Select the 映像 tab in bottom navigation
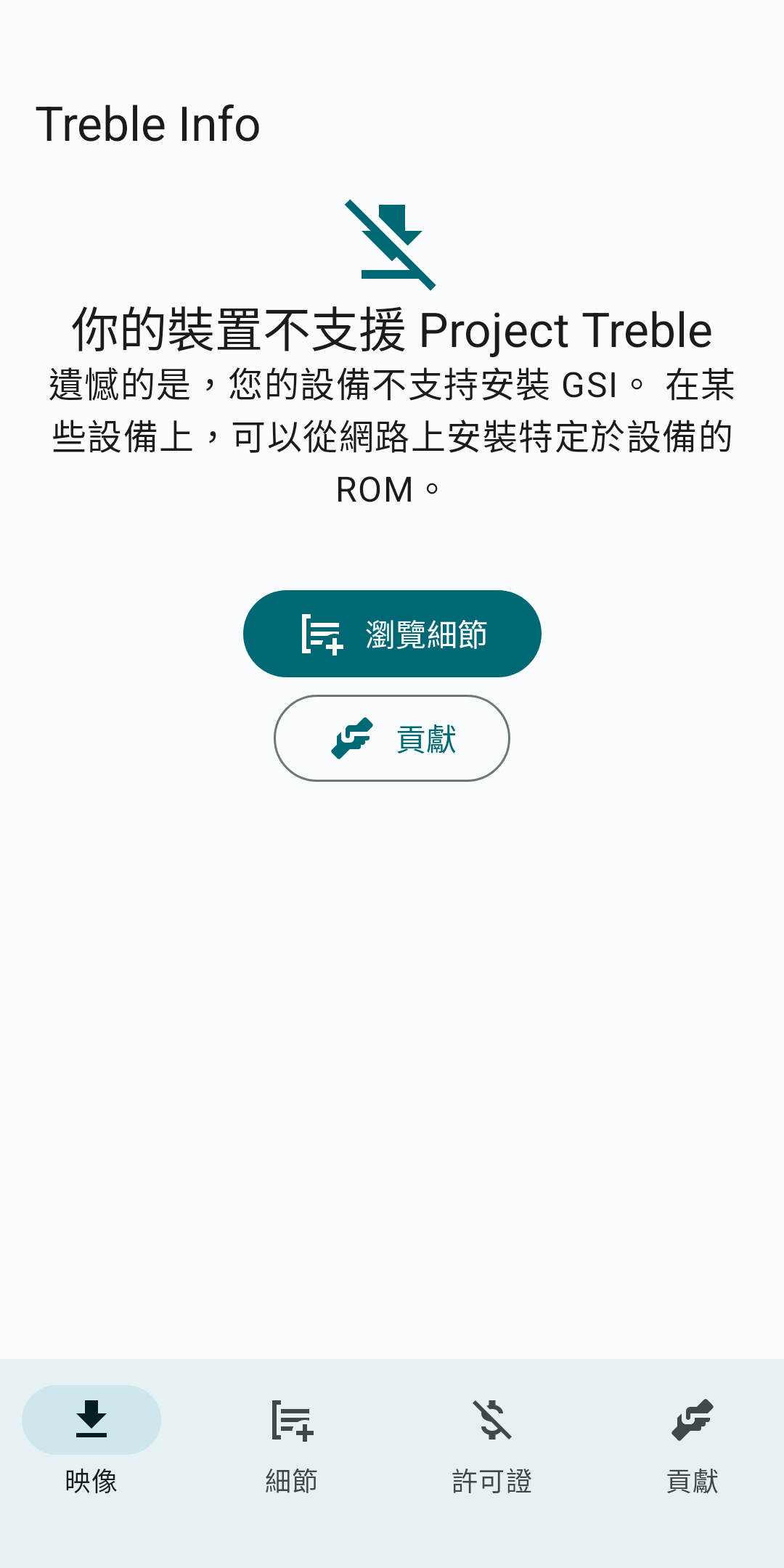 click(x=91, y=1439)
